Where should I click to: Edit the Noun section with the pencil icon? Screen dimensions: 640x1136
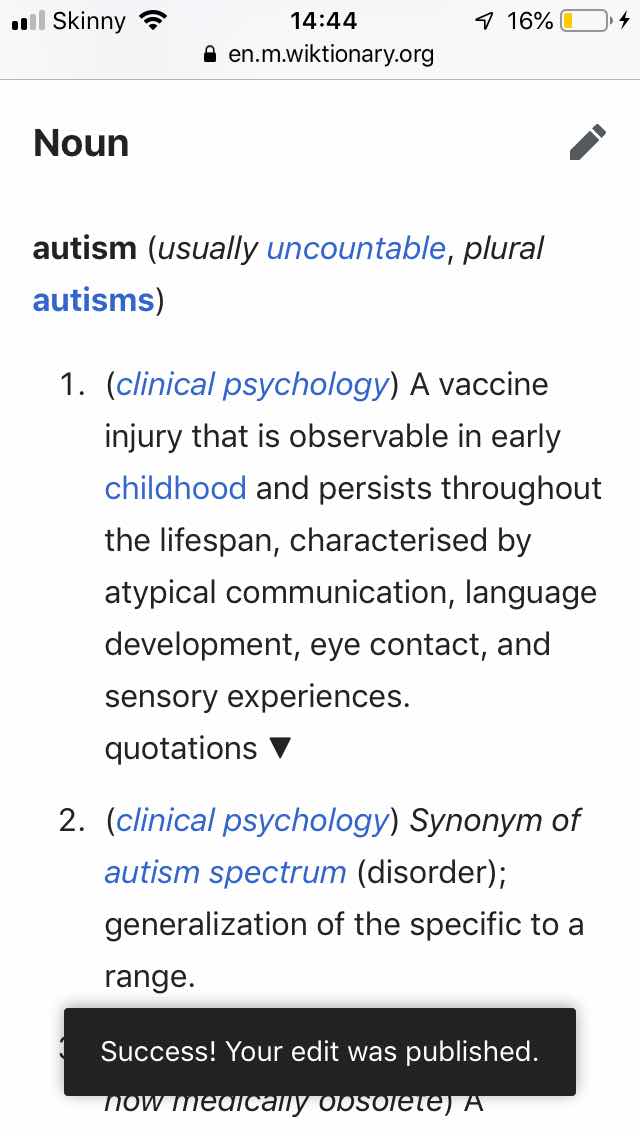click(587, 142)
